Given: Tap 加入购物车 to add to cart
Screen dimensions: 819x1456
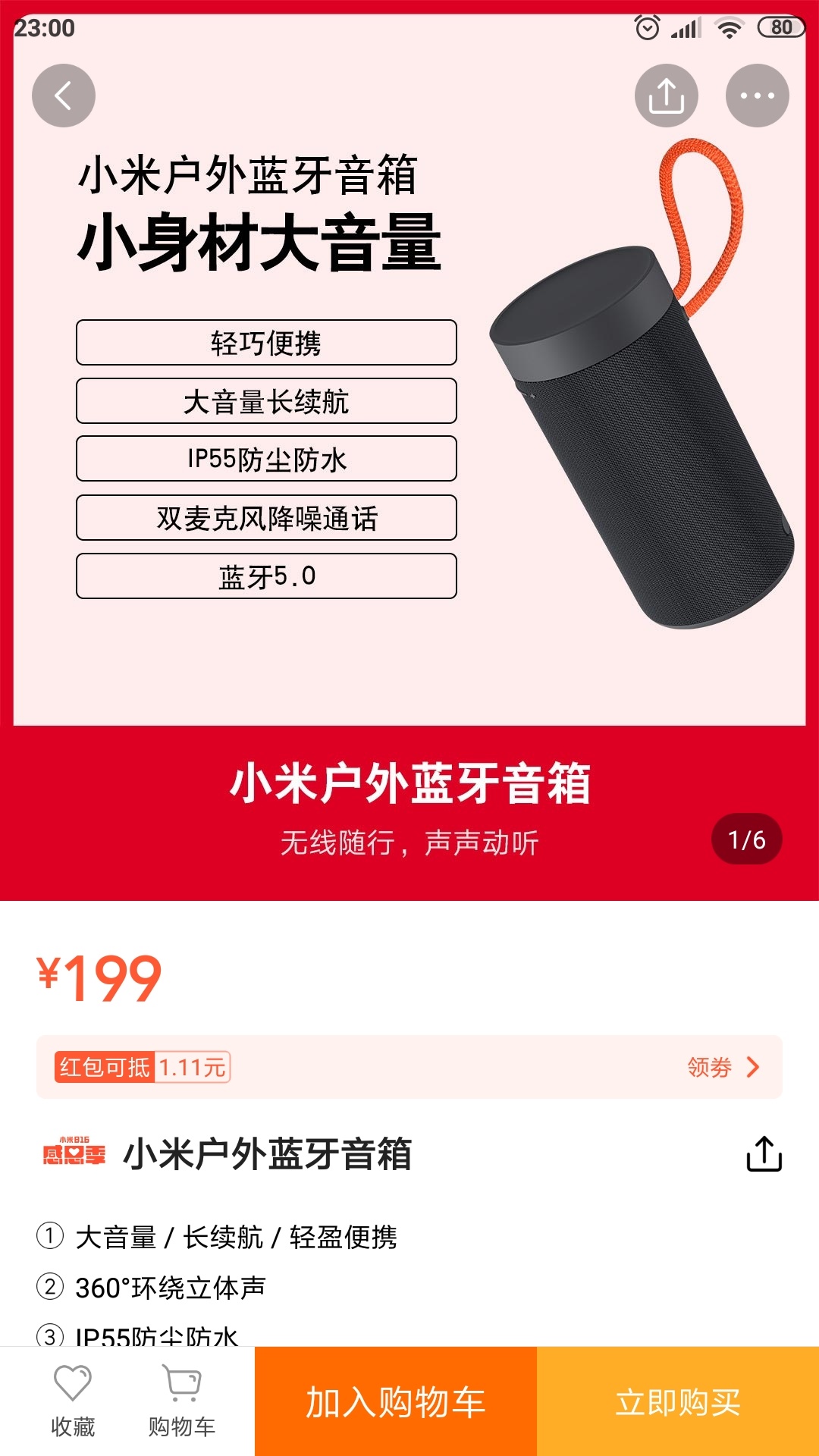Looking at the screenshot, I should (395, 1401).
